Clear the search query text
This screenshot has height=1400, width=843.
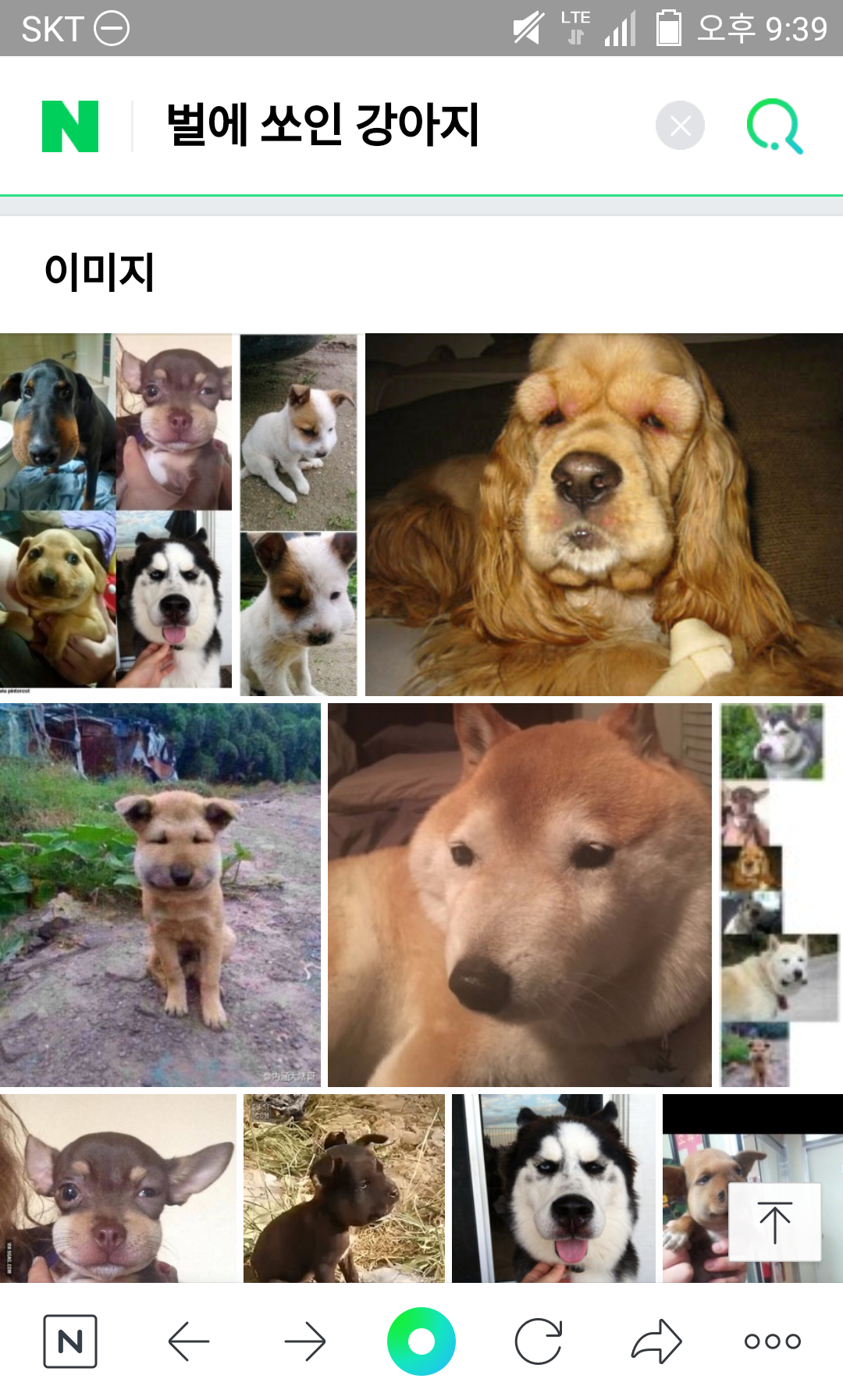coord(680,126)
